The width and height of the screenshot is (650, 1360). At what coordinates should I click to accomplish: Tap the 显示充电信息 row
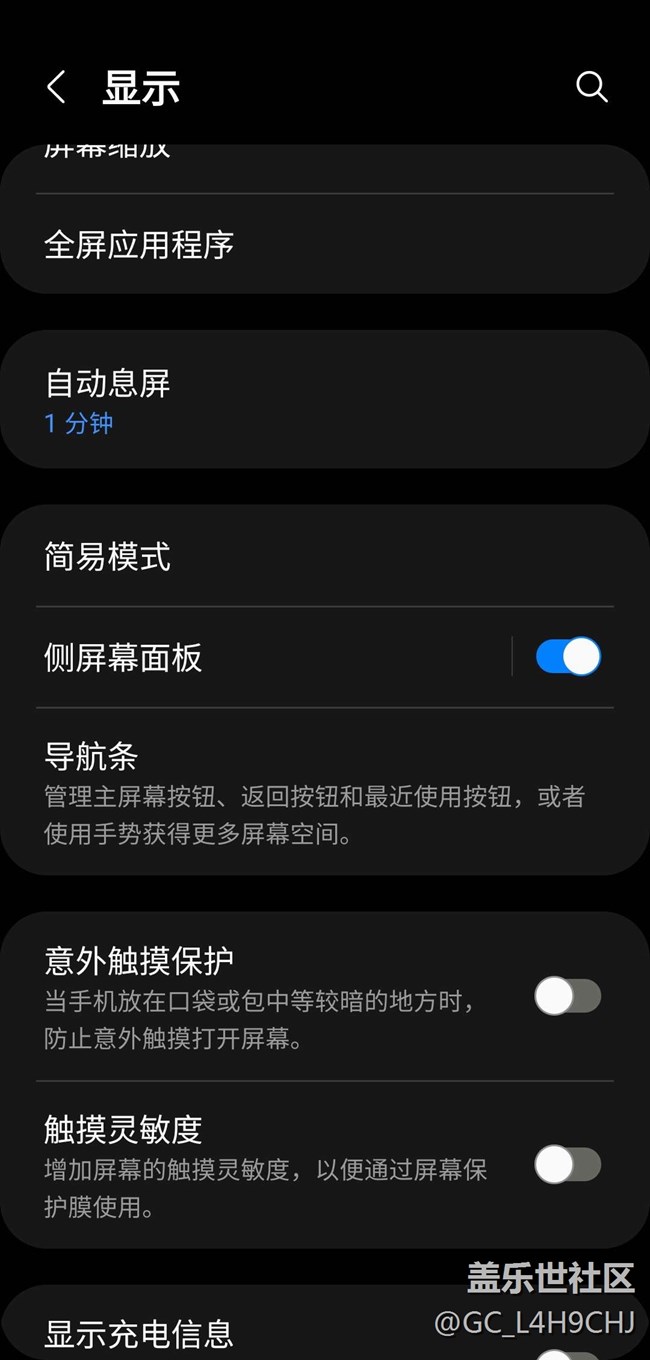click(325, 1325)
